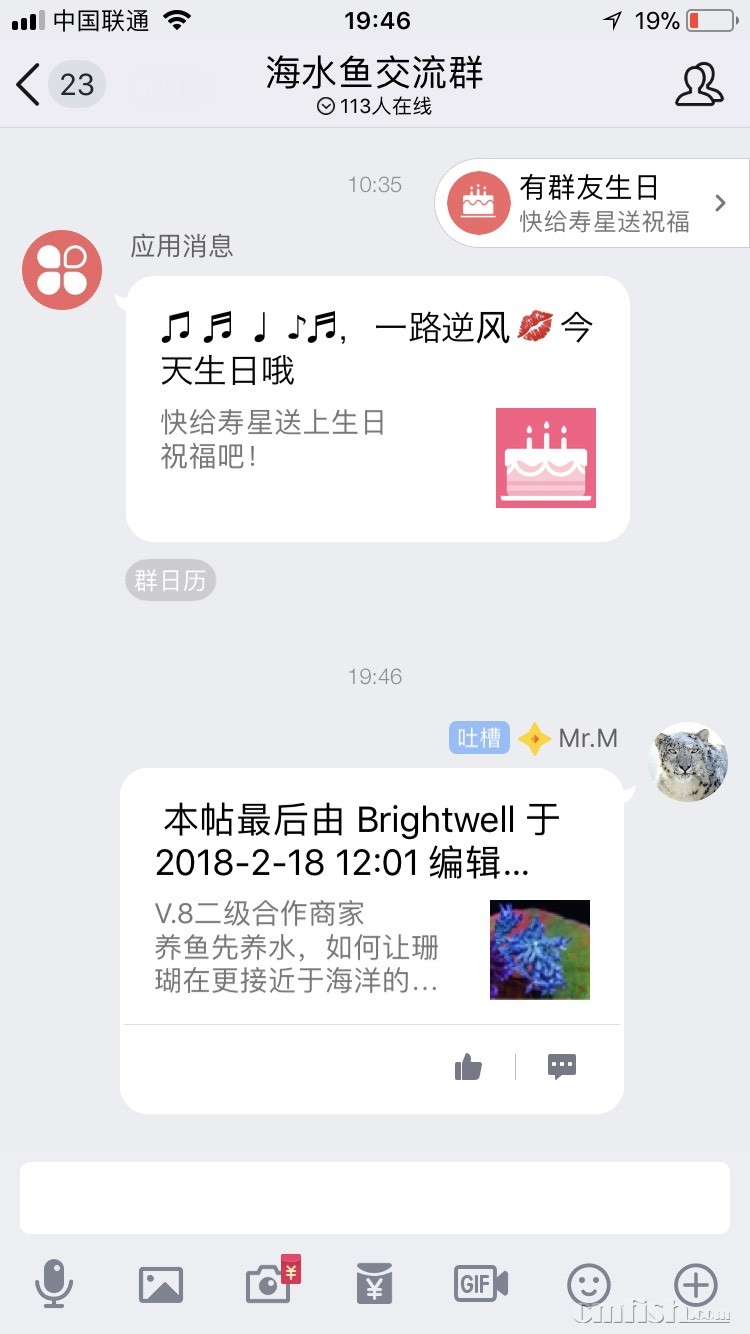Send a red packet
This screenshot has height=1334, width=750.
pos(374,1283)
